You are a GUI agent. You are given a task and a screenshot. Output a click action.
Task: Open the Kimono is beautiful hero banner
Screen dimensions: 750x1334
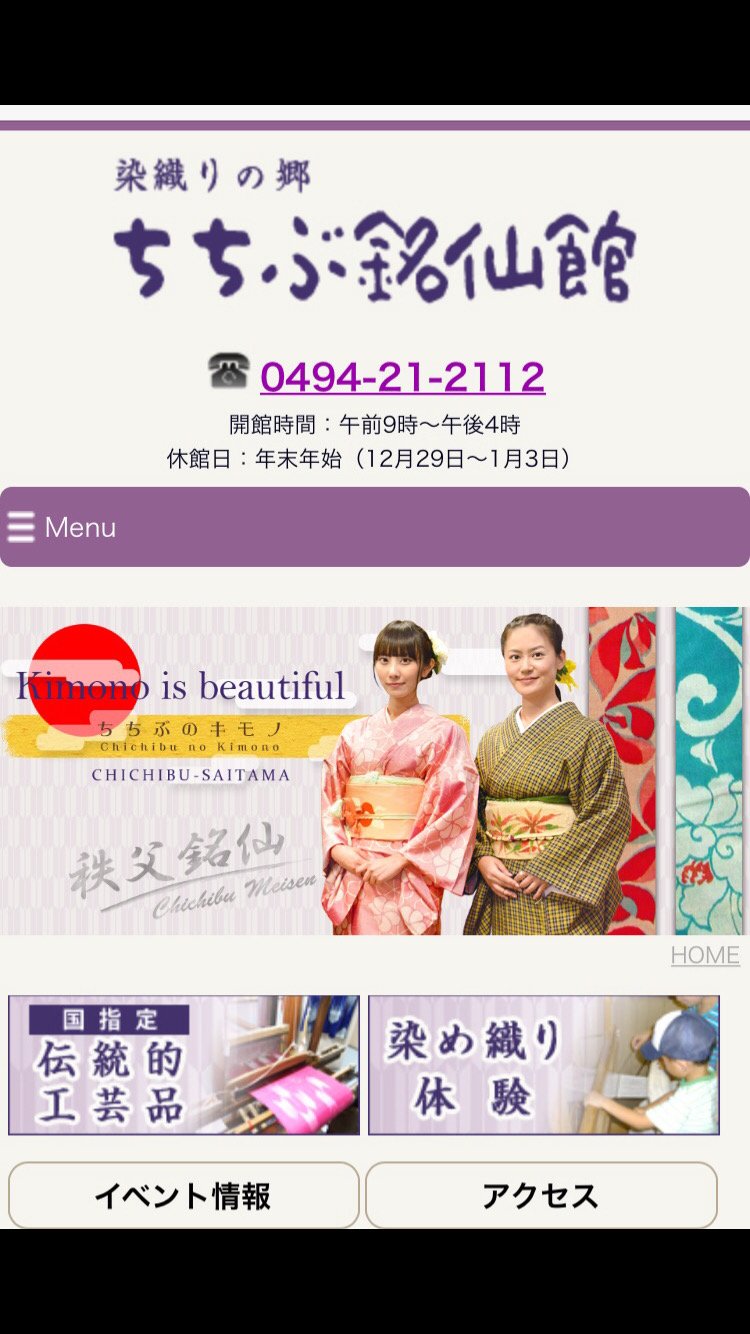point(374,770)
